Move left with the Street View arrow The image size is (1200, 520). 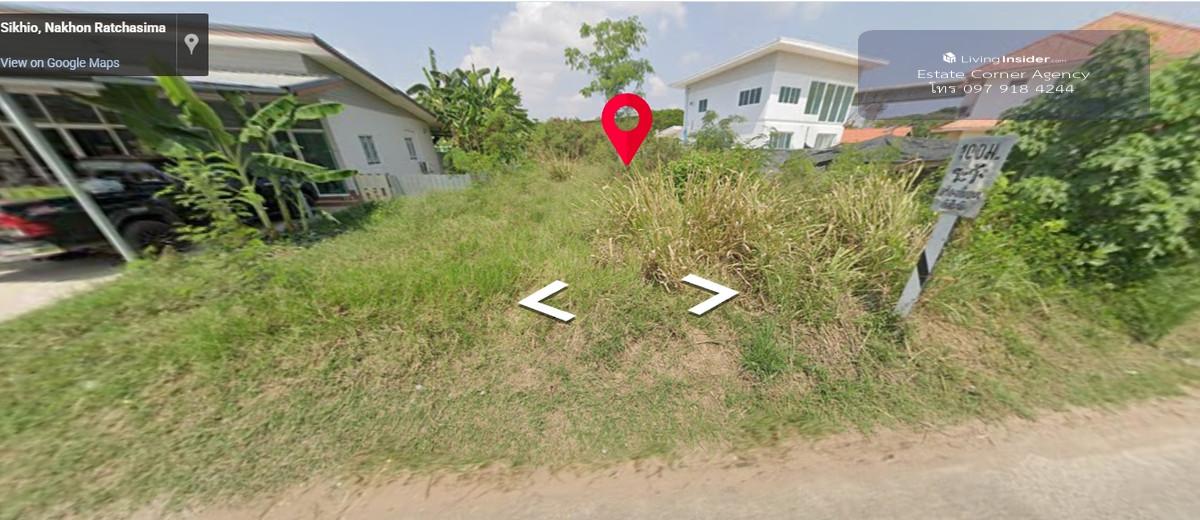click(547, 301)
